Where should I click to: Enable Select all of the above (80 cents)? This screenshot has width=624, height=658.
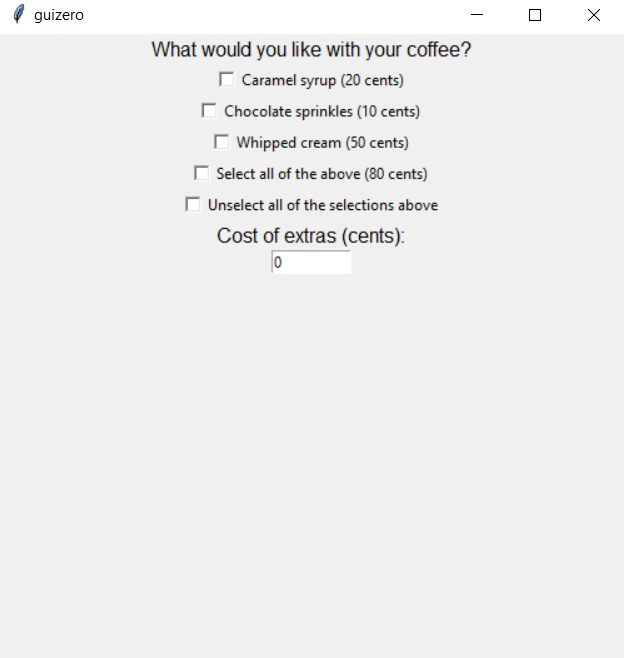(x=201, y=173)
